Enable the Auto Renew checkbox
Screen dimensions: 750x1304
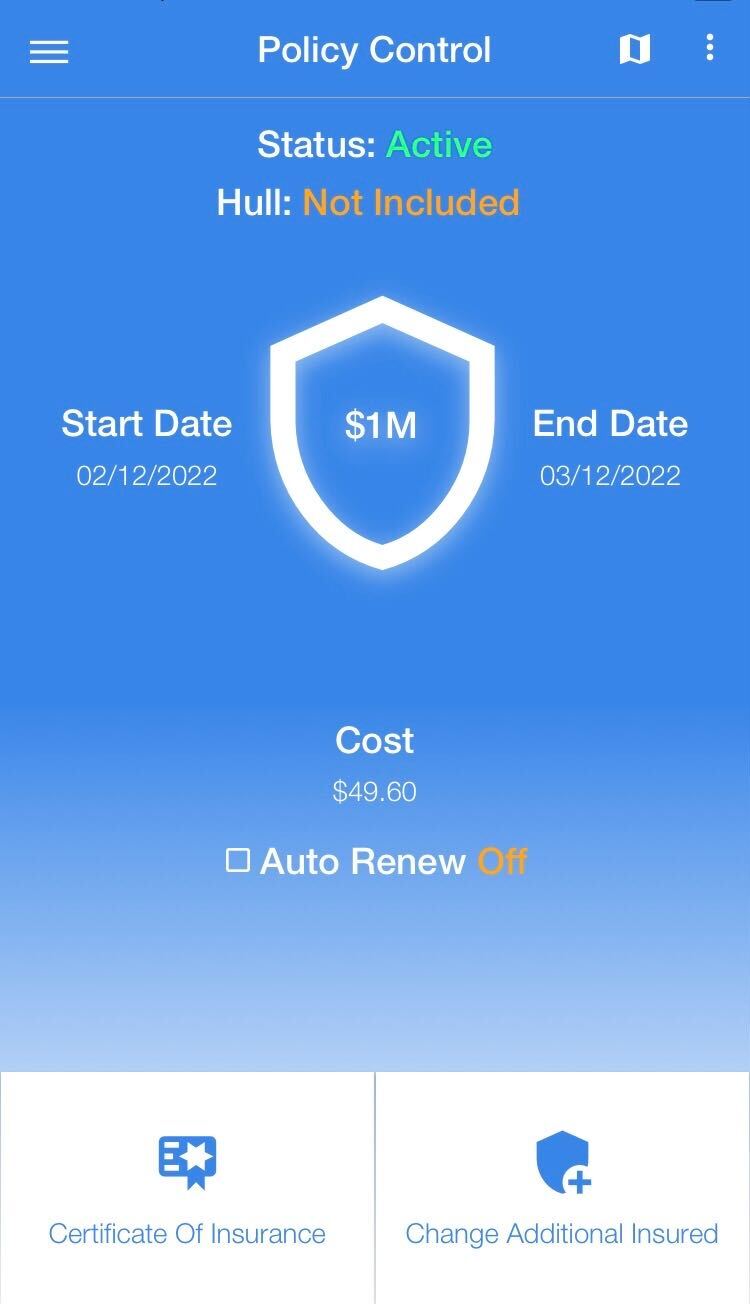point(237,860)
